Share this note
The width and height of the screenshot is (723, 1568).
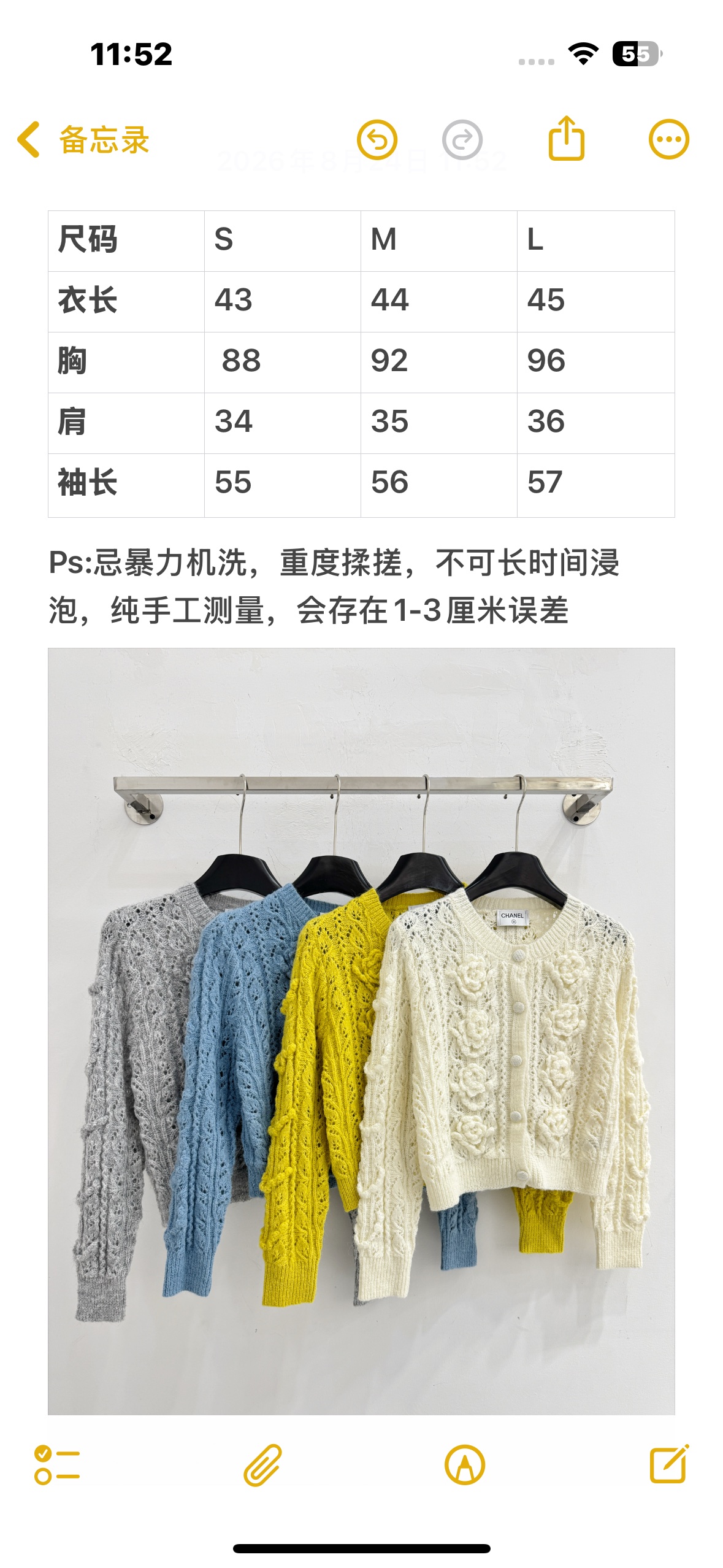click(x=566, y=139)
